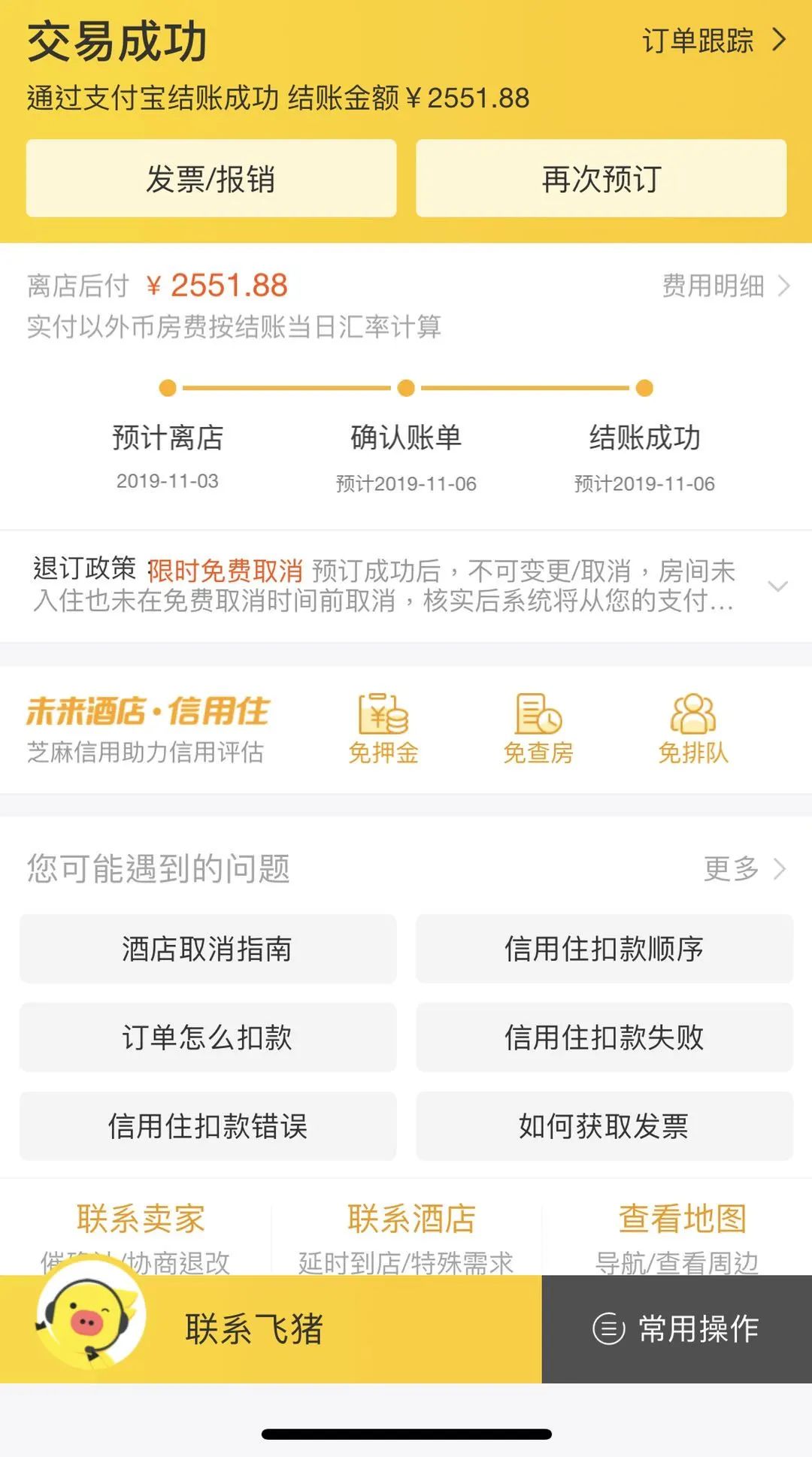The width and height of the screenshot is (812, 1457).
Task: Show 更多 possible questions
Action: coord(744,868)
